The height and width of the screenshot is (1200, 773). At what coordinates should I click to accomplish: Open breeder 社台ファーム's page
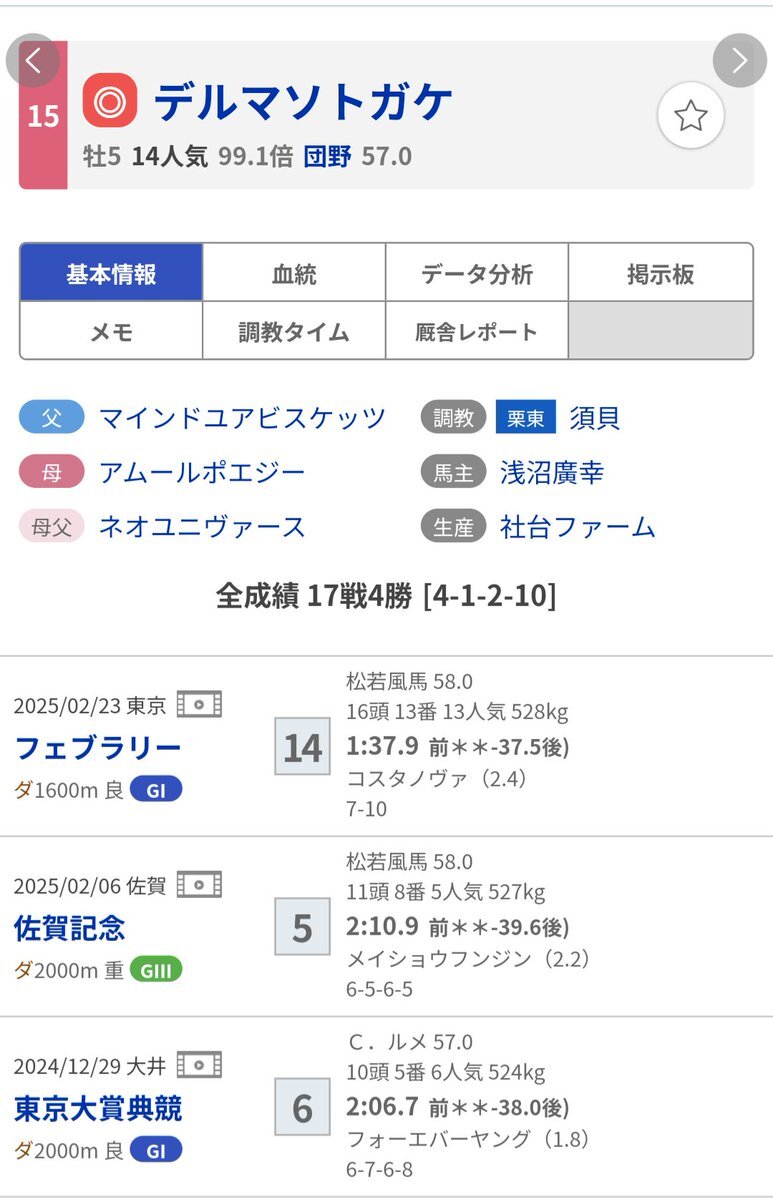578,527
